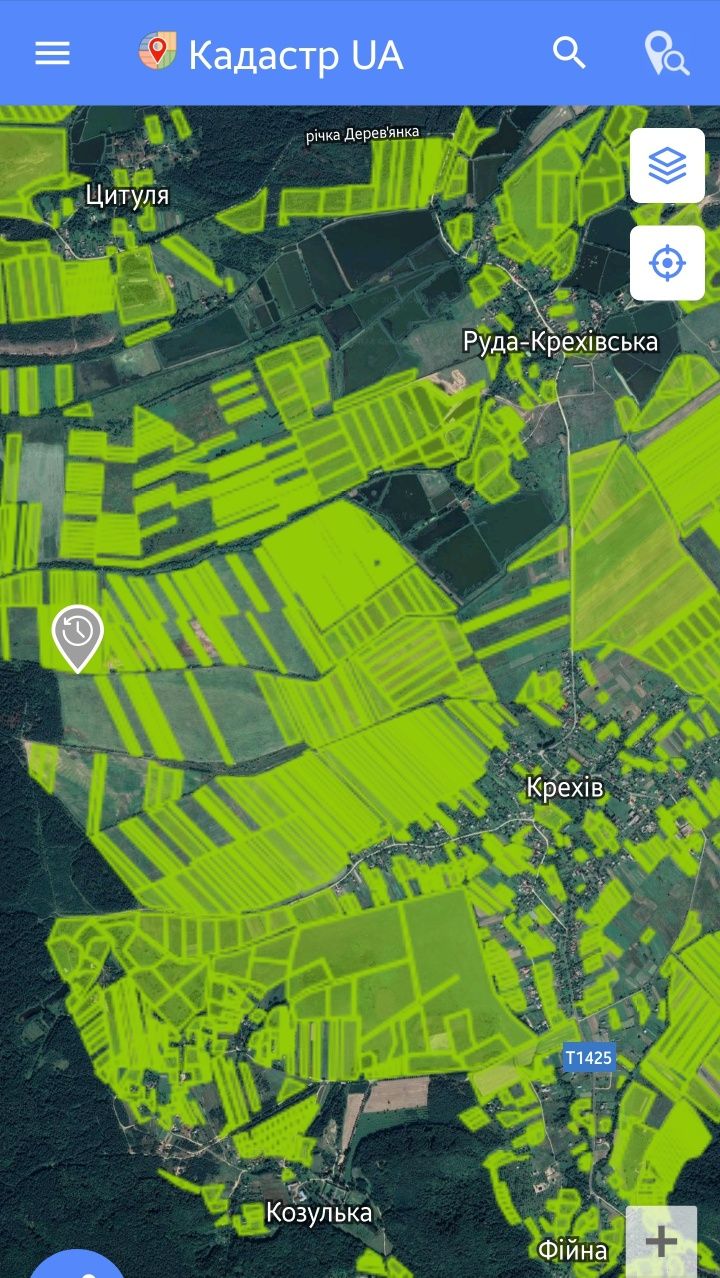This screenshot has height=1278, width=720.
Task: Open location pin search
Action: tap(665, 53)
